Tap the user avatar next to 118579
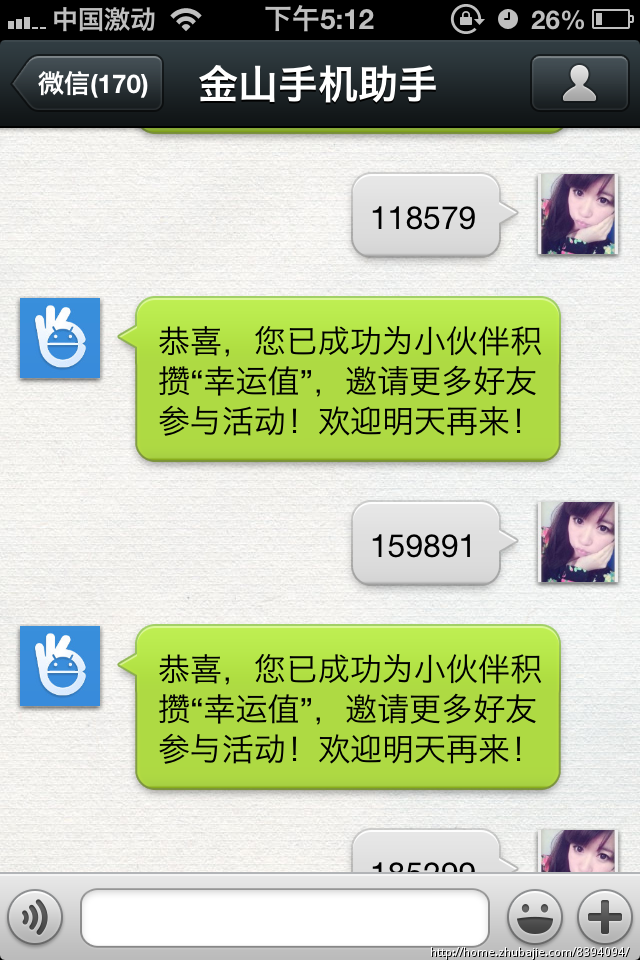This screenshot has height=960, width=640. [x=577, y=214]
